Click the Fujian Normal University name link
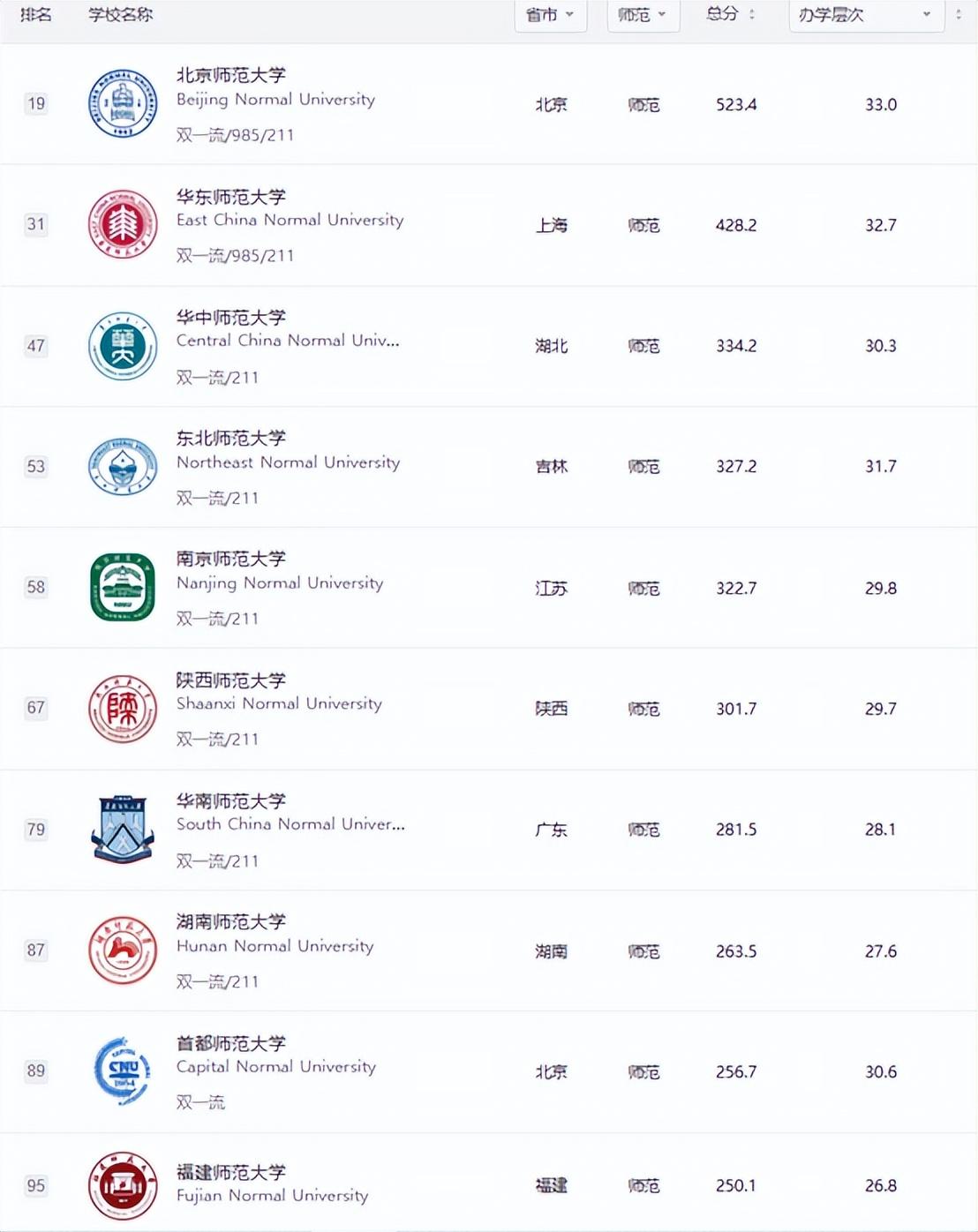 [x=232, y=1173]
